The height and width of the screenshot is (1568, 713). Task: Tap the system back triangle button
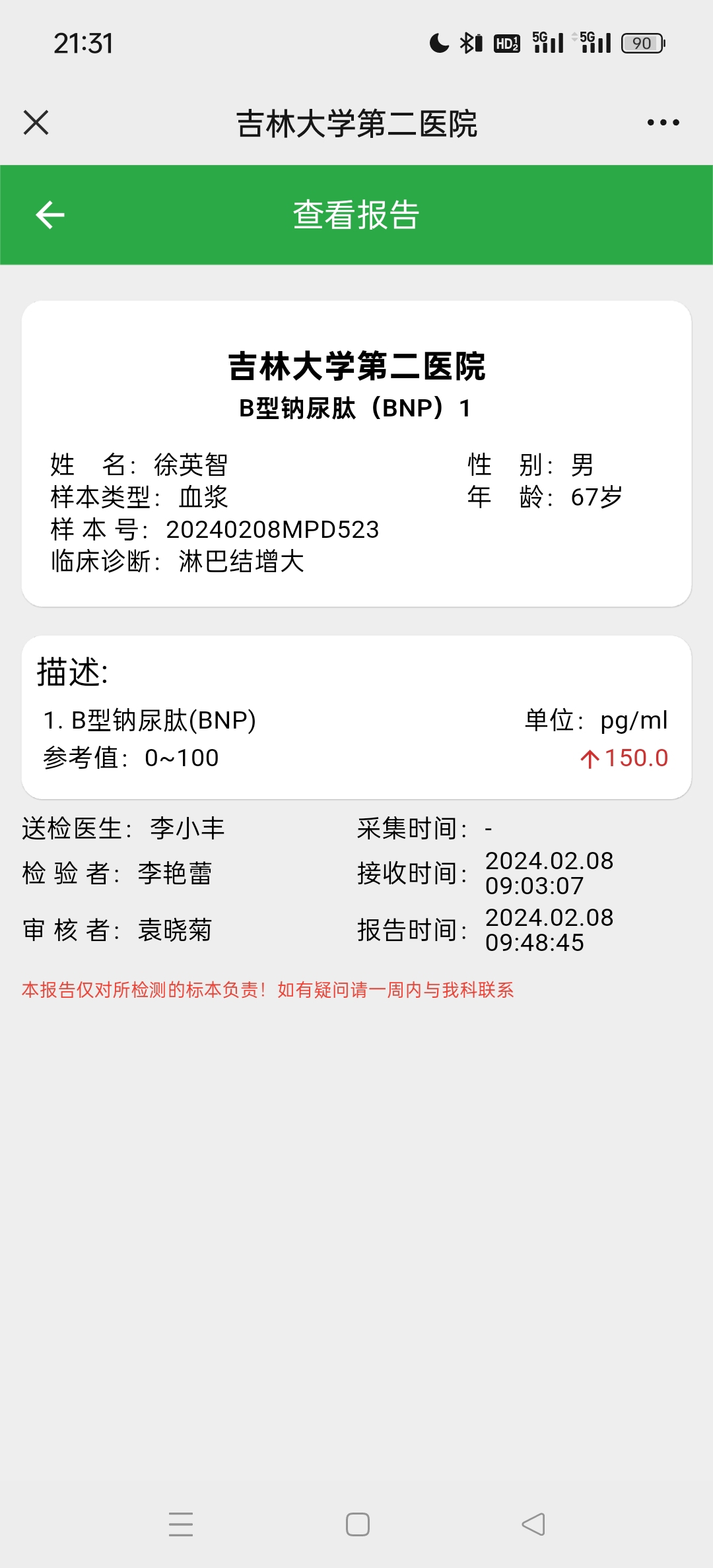(x=533, y=1524)
